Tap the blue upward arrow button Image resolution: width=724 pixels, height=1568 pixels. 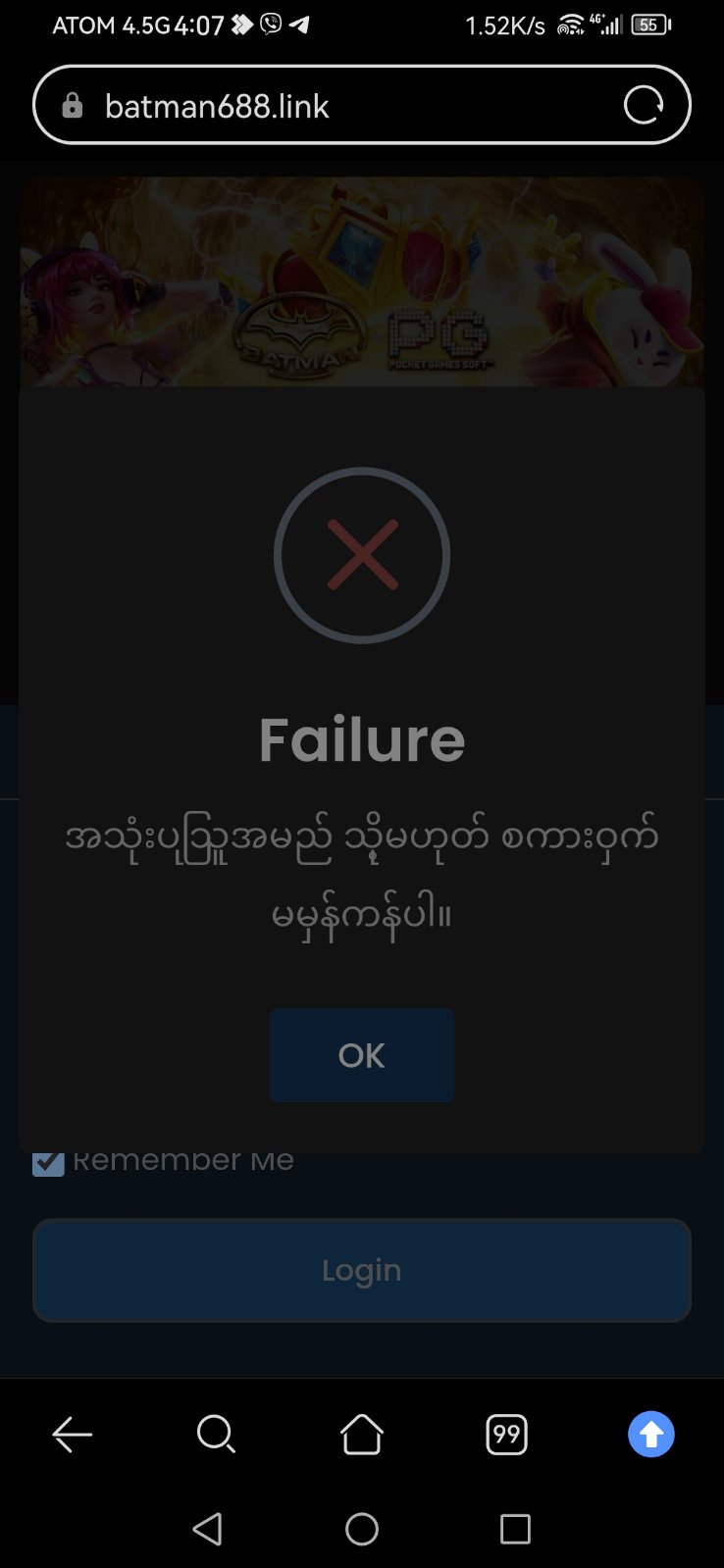(650, 1435)
